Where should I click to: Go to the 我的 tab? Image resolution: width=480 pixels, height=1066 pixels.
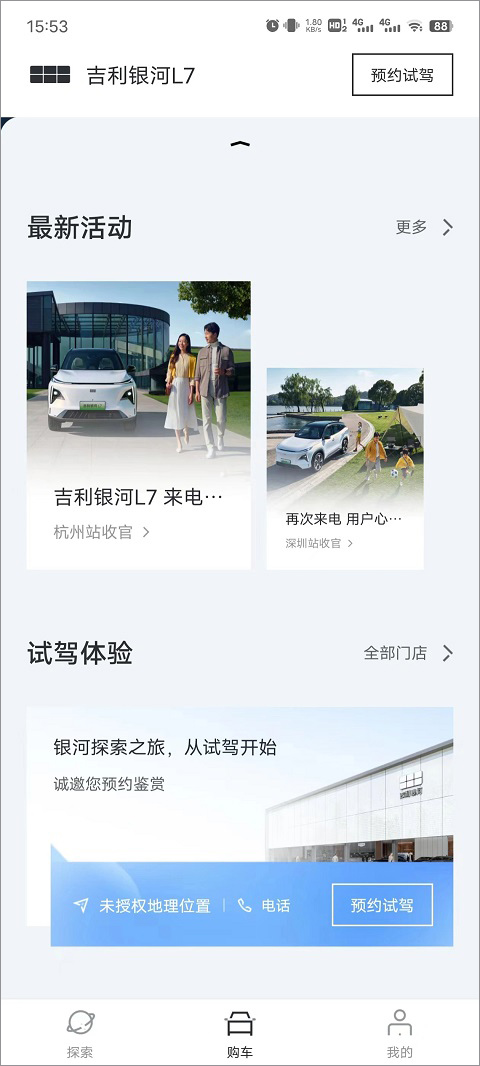click(400, 1035)
